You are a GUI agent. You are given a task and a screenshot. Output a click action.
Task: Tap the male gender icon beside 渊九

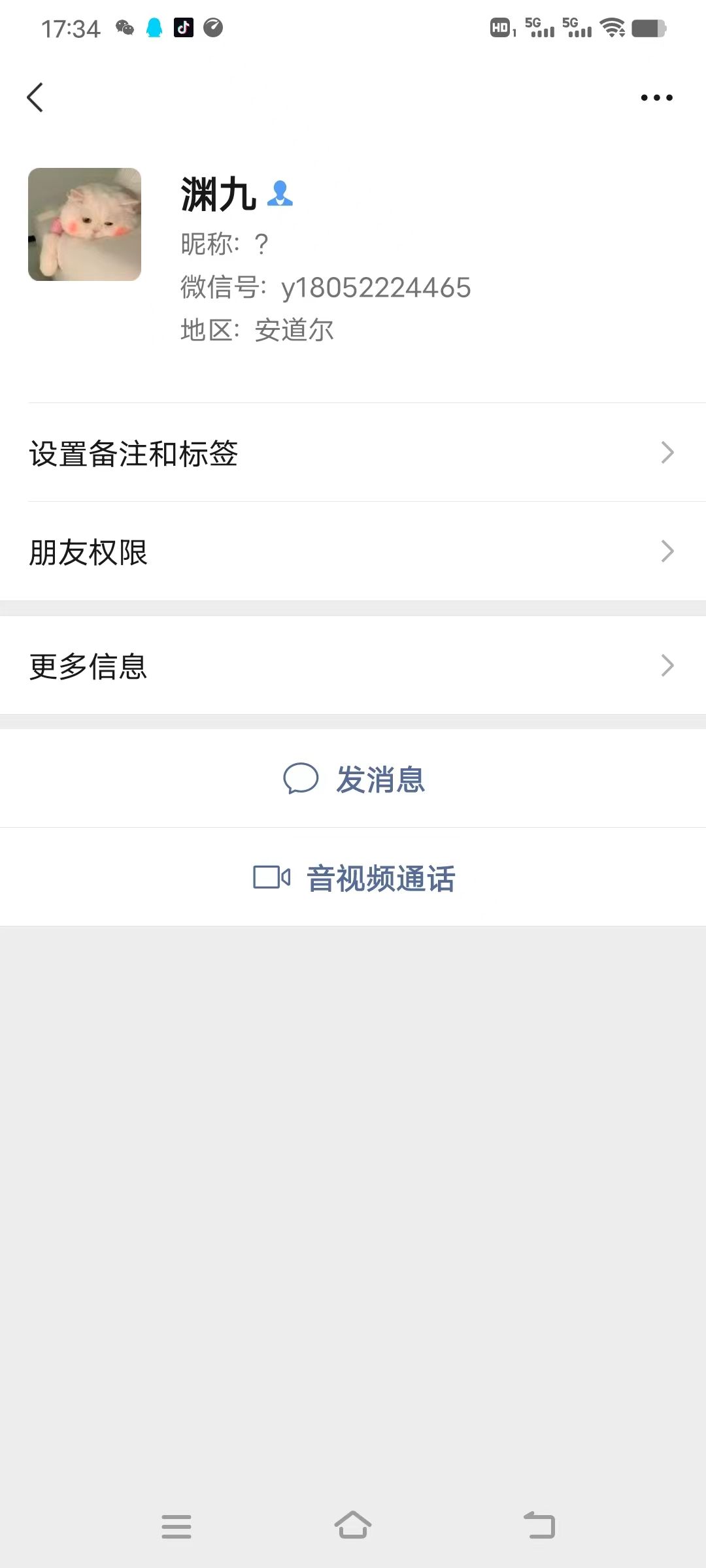pos(281,194)
